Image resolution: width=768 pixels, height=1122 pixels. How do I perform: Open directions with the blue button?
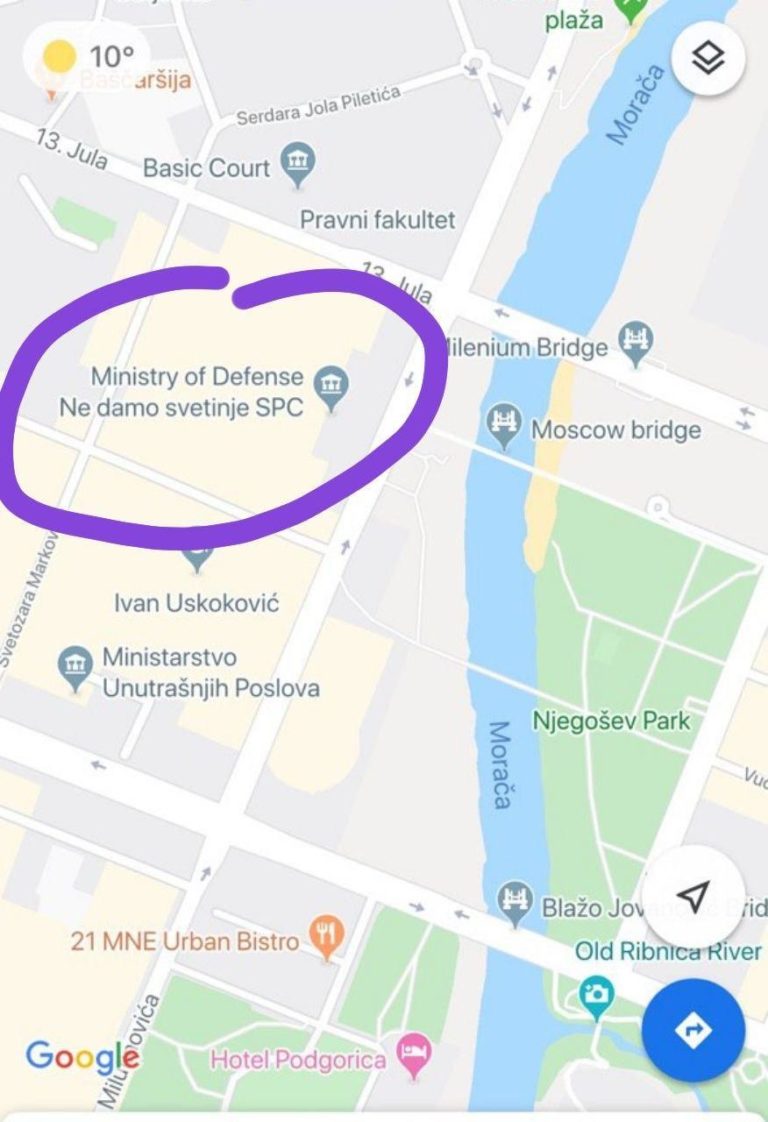tap(693, 1030)
